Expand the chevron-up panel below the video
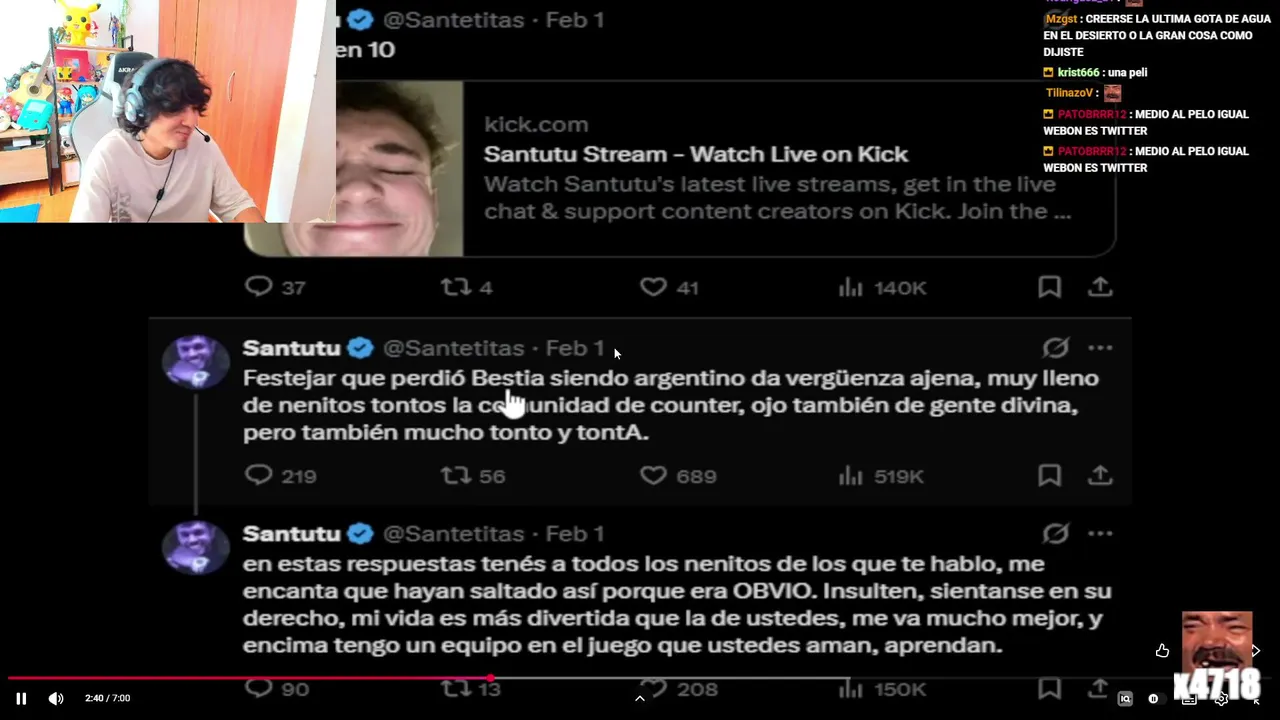The image size is (1280, 720). (640, 698)
